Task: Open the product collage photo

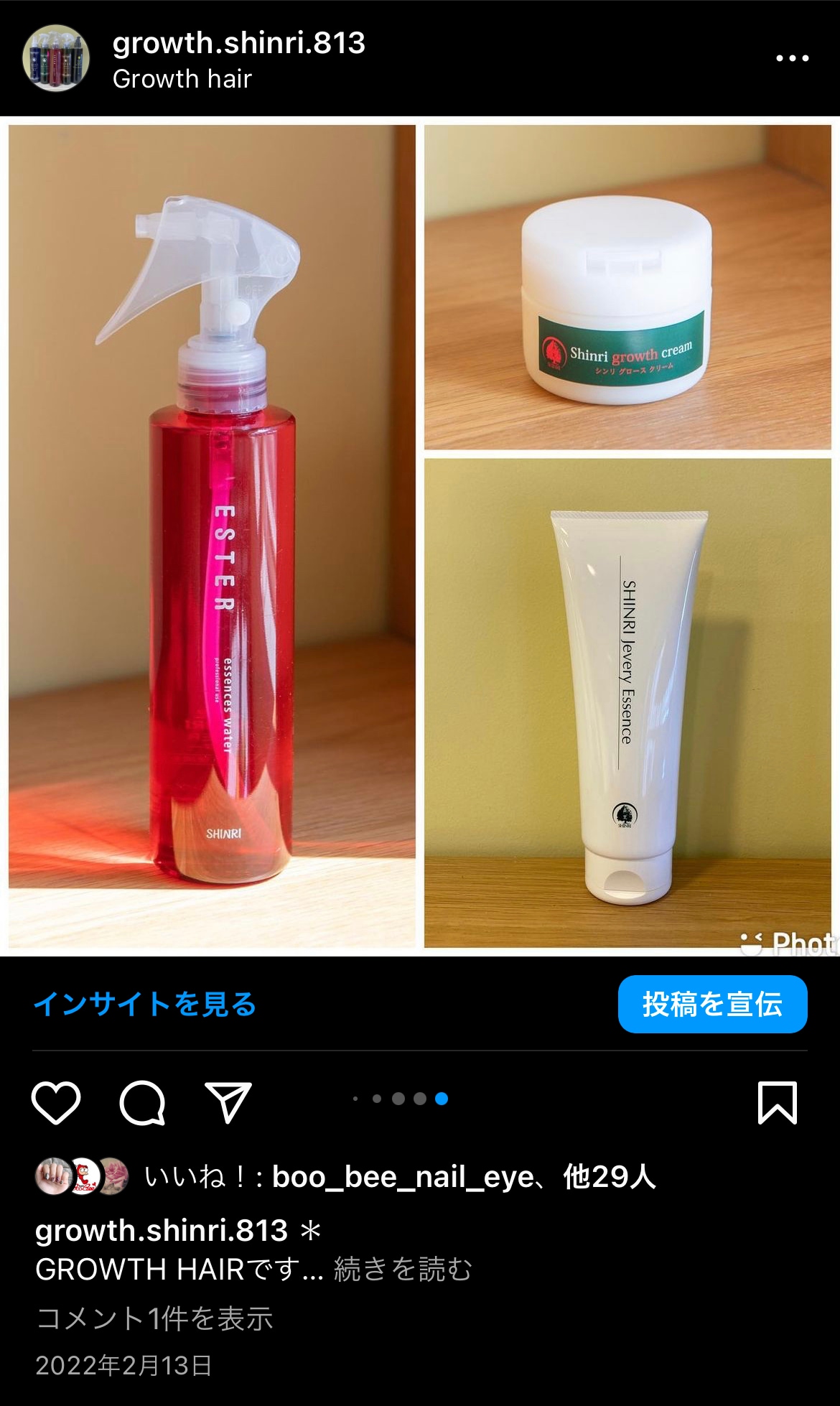Action: point(420,536)
